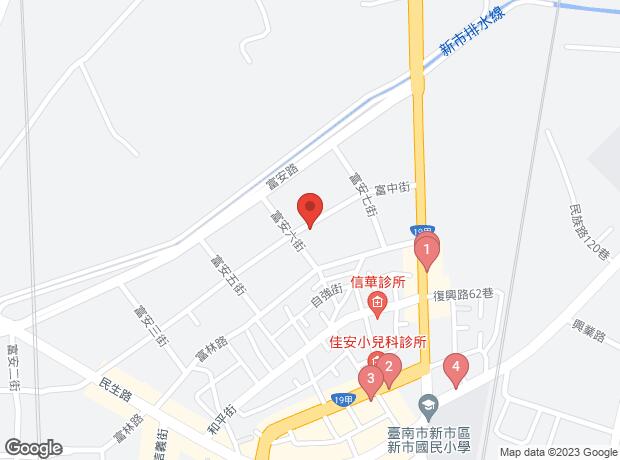Open the 信華診所 clinic place icon
Image resolution: width=620 pixels, height=460 pixels.
point(376,303)
